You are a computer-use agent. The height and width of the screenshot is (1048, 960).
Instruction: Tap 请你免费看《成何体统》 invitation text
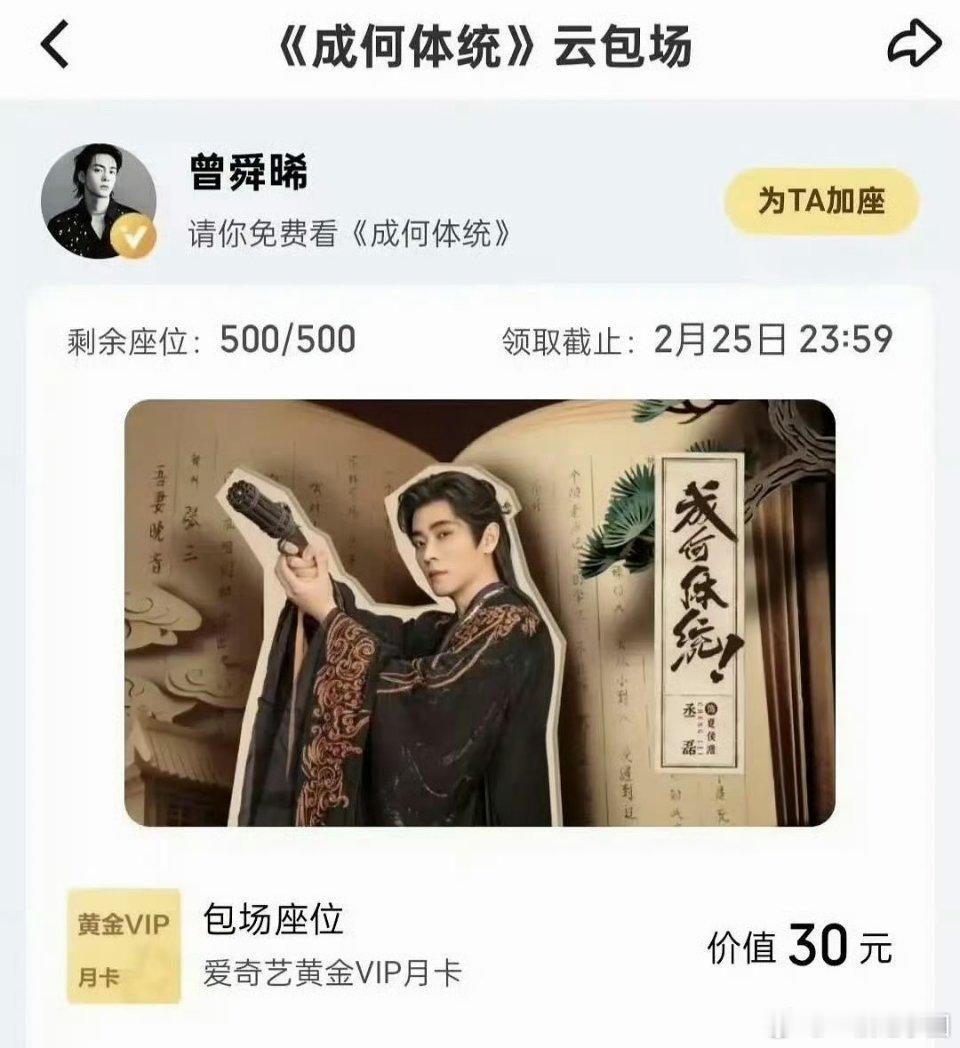[347, 226]
